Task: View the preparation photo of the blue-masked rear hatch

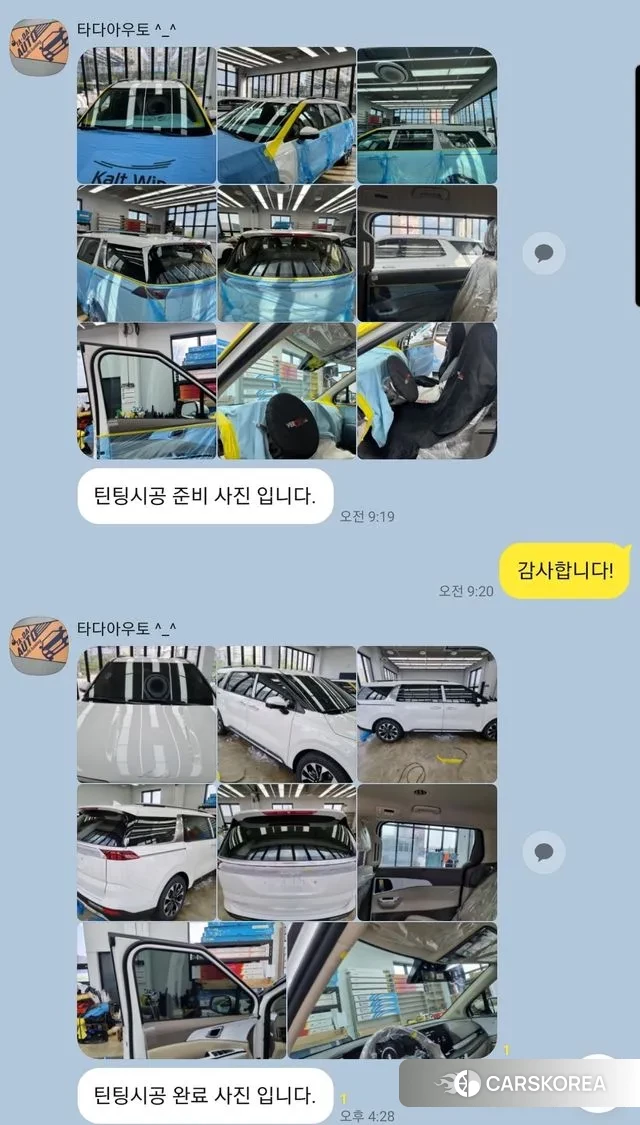Action: [x=286, y=254]
